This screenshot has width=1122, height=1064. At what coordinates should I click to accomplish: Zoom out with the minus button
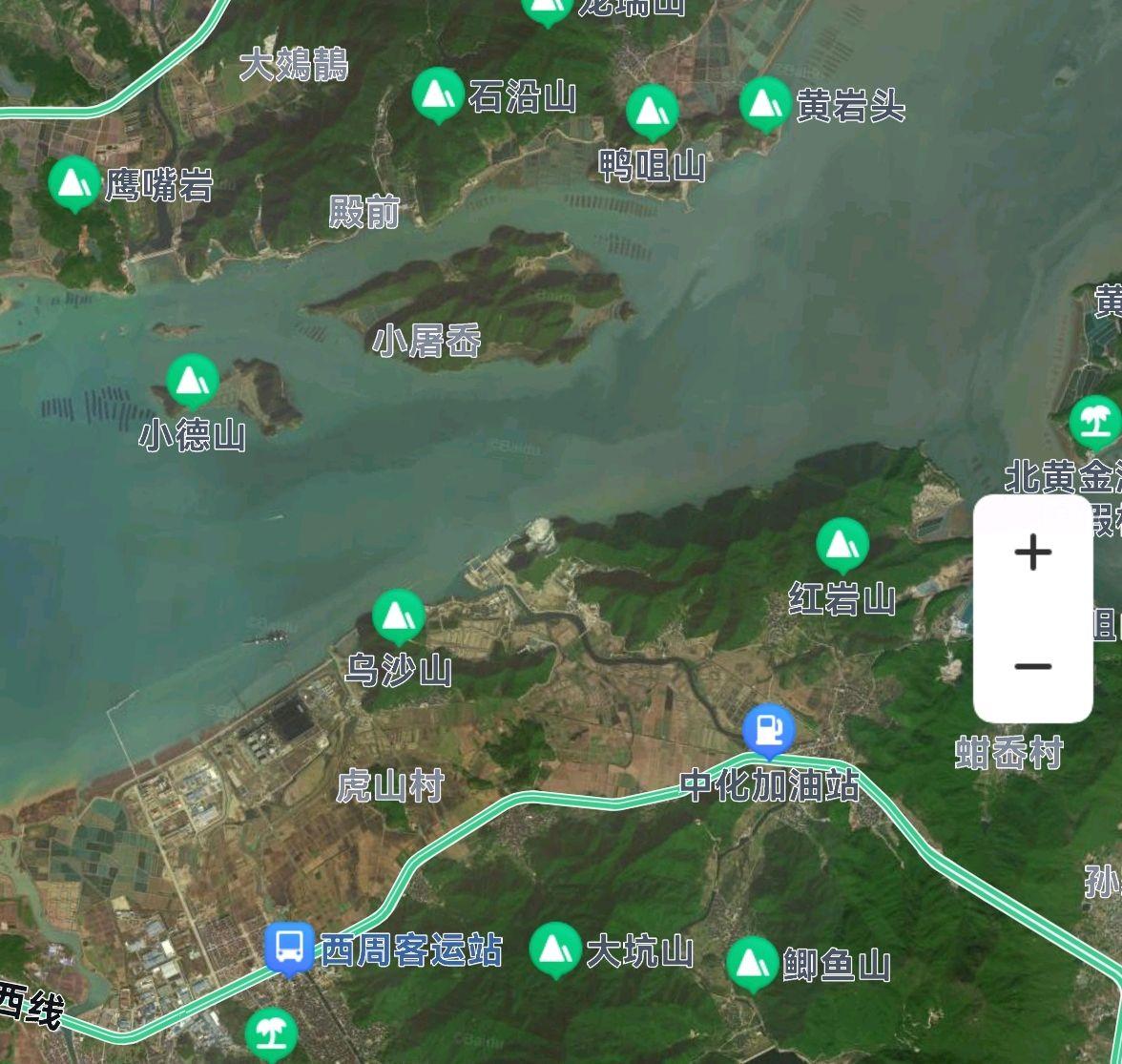point(1032,666)
